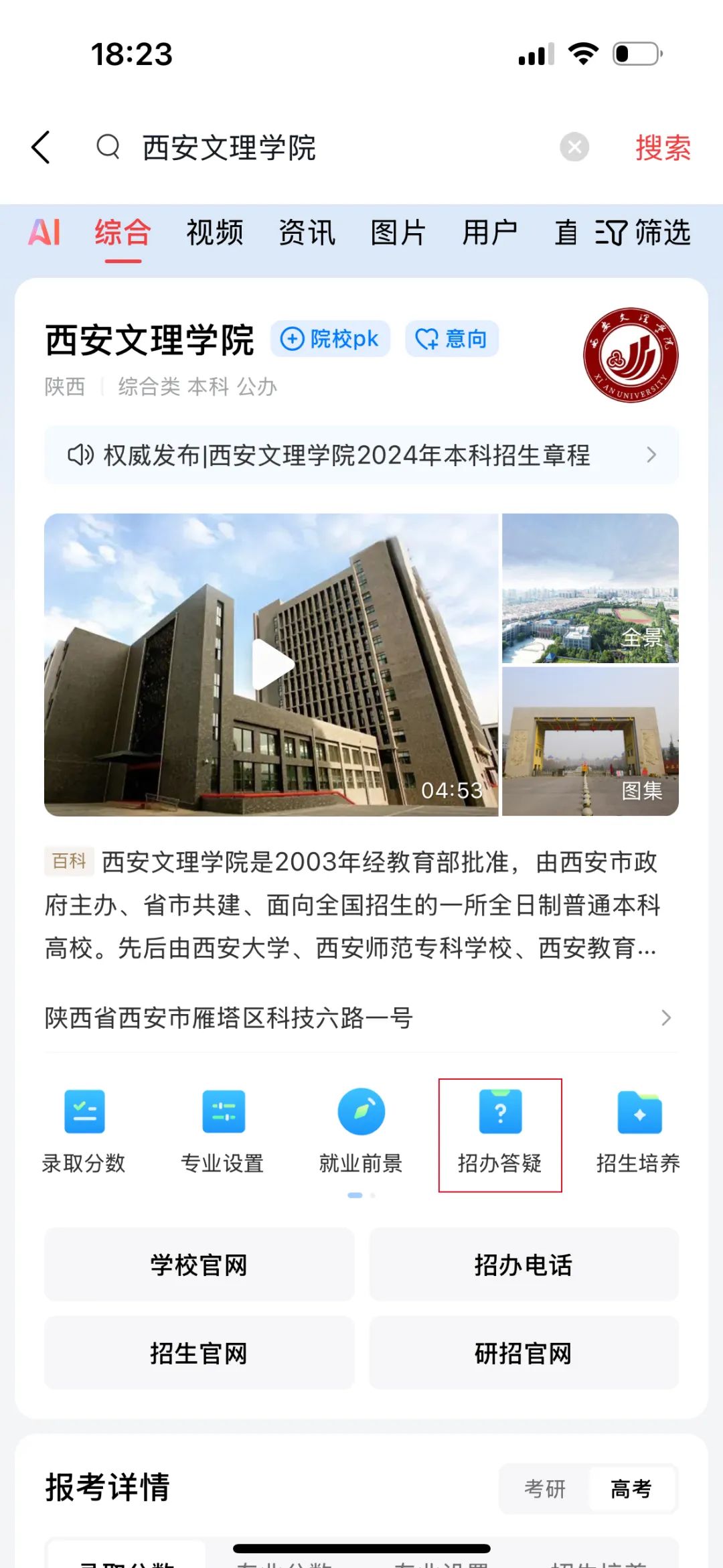Tap the red 搜索 button
The image size is (723, 1568).
(663, 147)
